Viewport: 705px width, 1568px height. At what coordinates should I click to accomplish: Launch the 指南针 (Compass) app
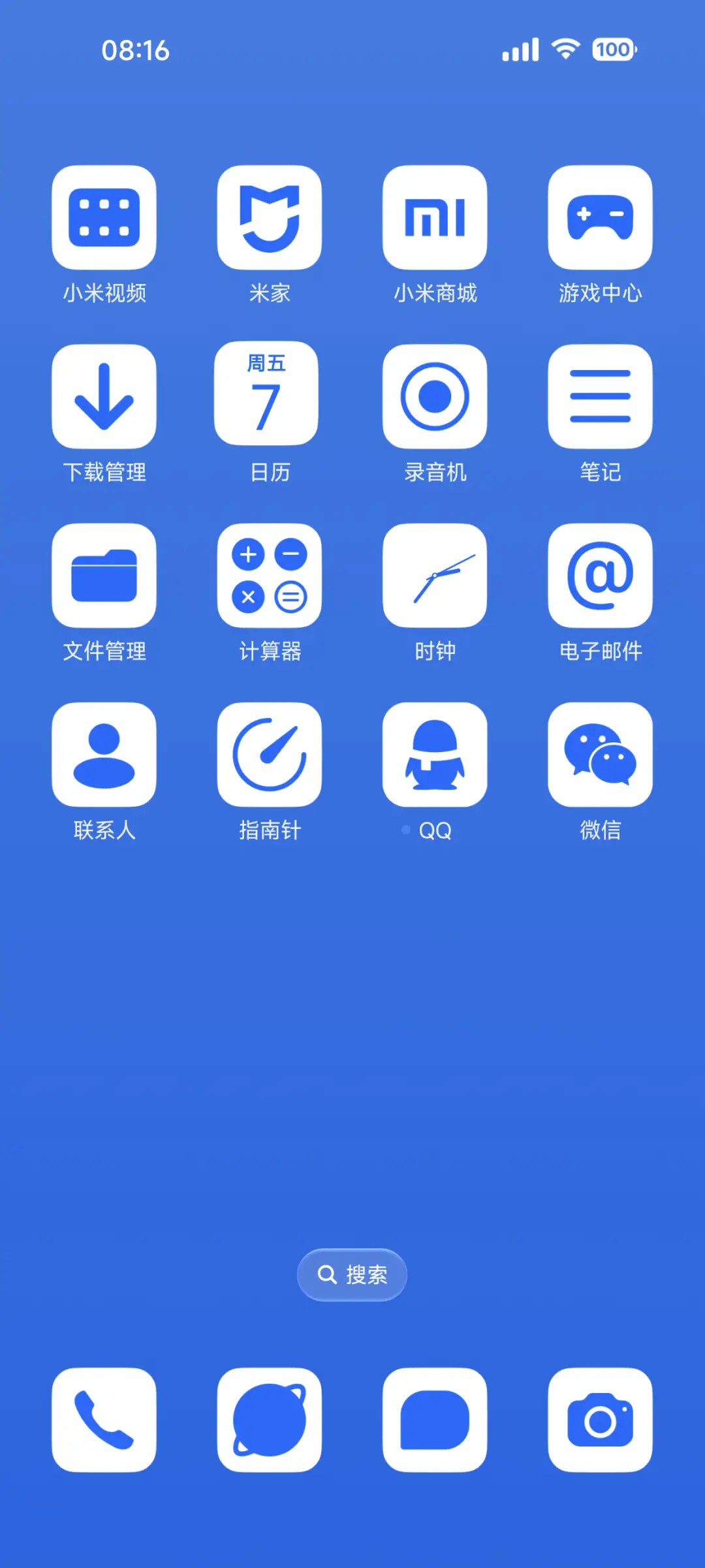pos(270,754)
